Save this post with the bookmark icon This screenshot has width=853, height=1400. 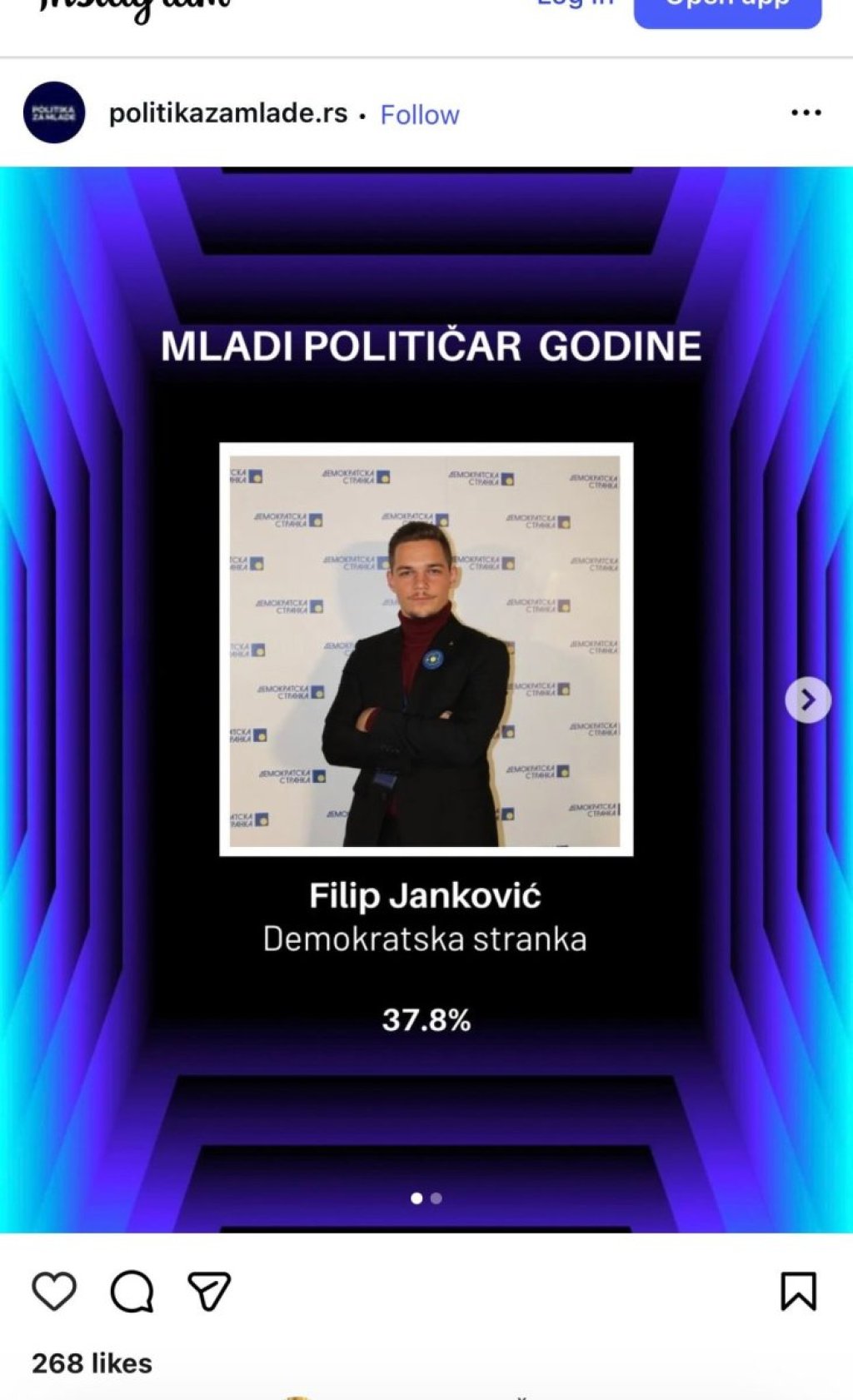798,1292
